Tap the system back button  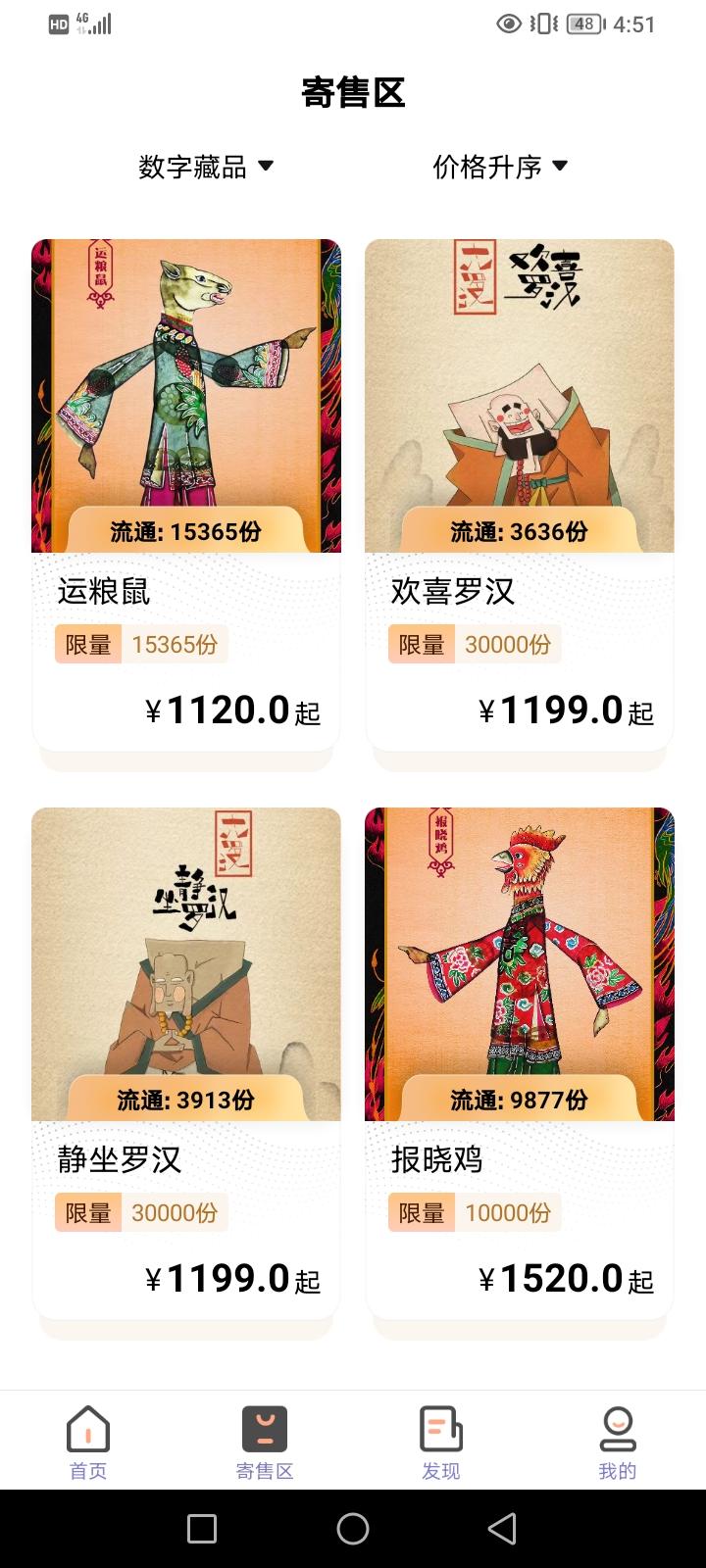(x=502, y=1529)
